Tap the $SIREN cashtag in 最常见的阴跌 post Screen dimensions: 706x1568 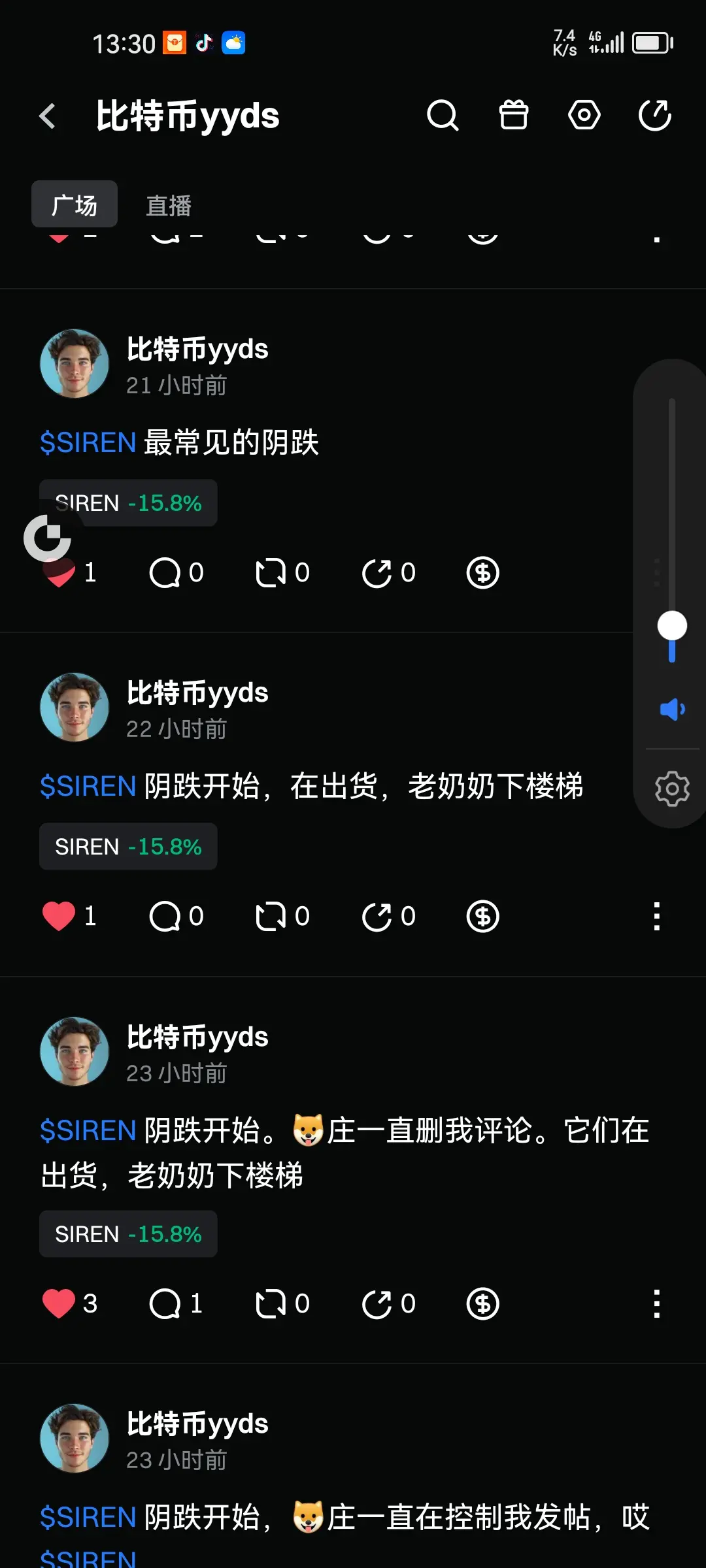pos(88,443)
